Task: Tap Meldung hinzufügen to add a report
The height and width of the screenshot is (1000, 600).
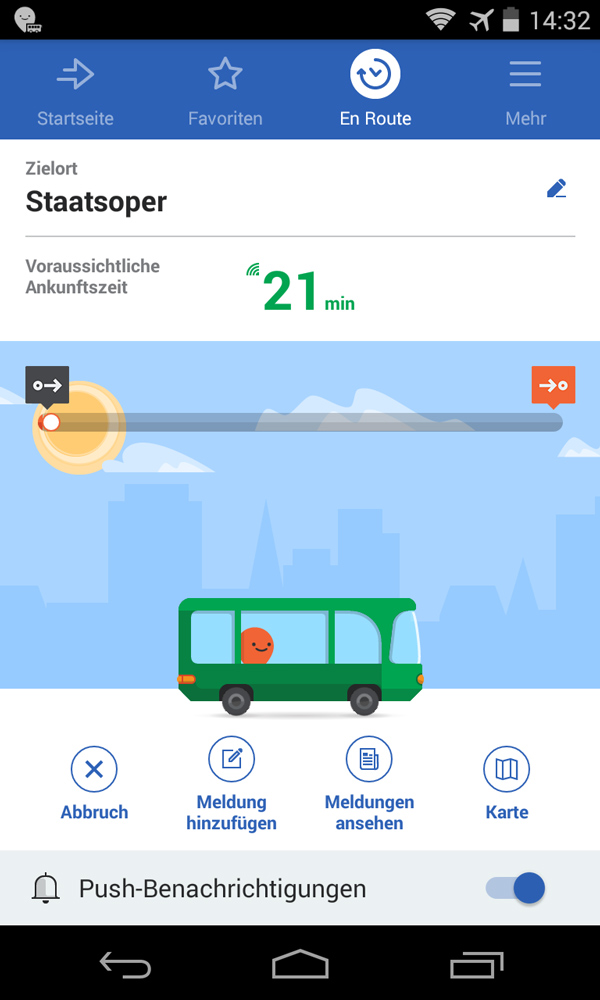Action: click(231, 785)
